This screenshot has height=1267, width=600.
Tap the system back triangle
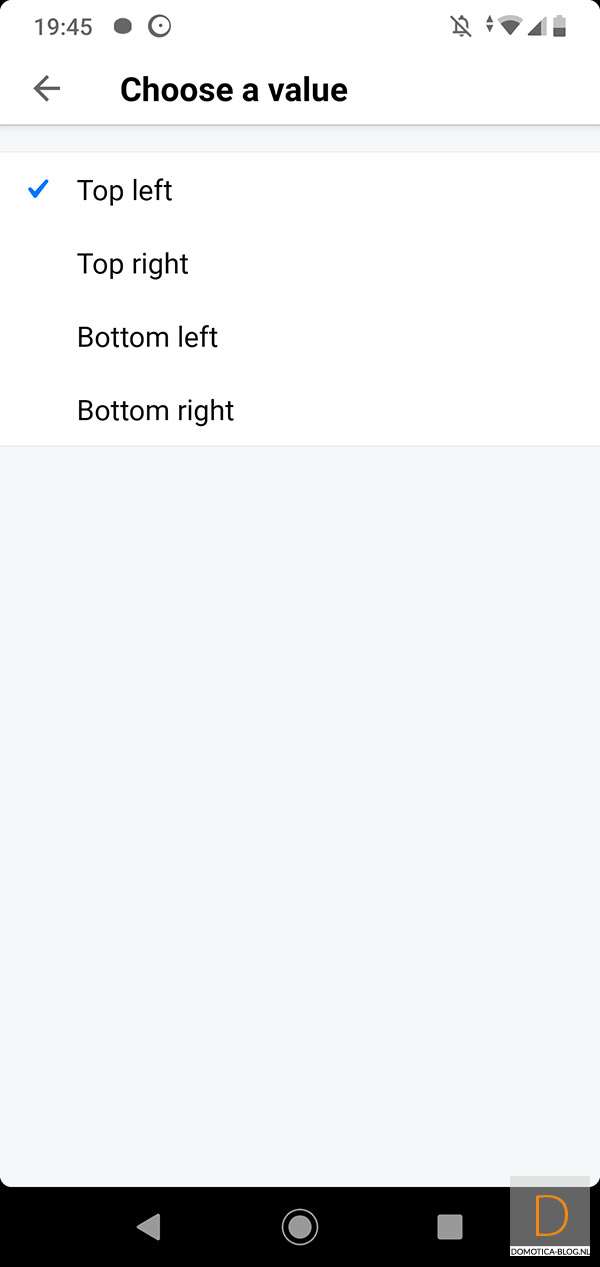(x=149, y=1226)
